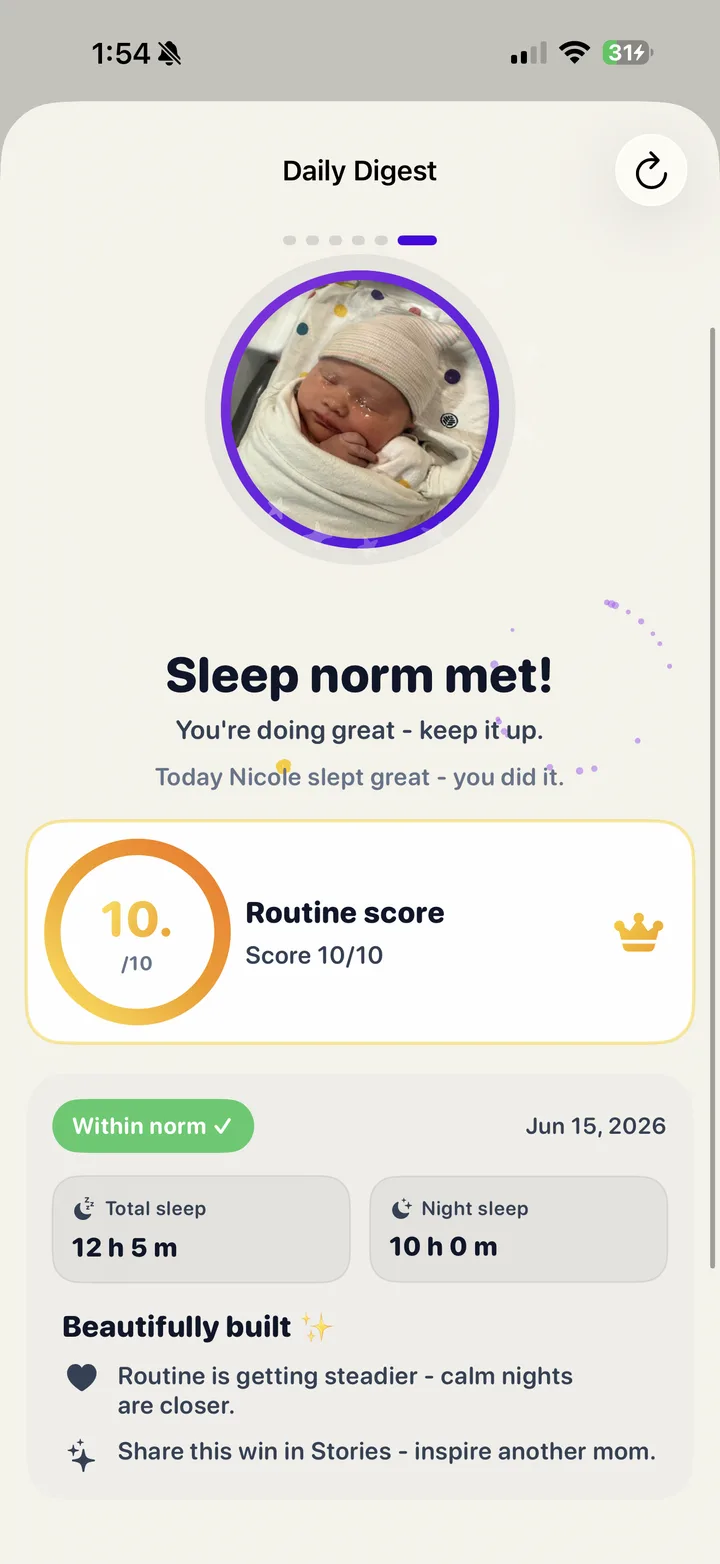This screenshot has width=720, height=1564.
Task: Tap the Daily Digest page indicator dots
Action: pos(360,240)
